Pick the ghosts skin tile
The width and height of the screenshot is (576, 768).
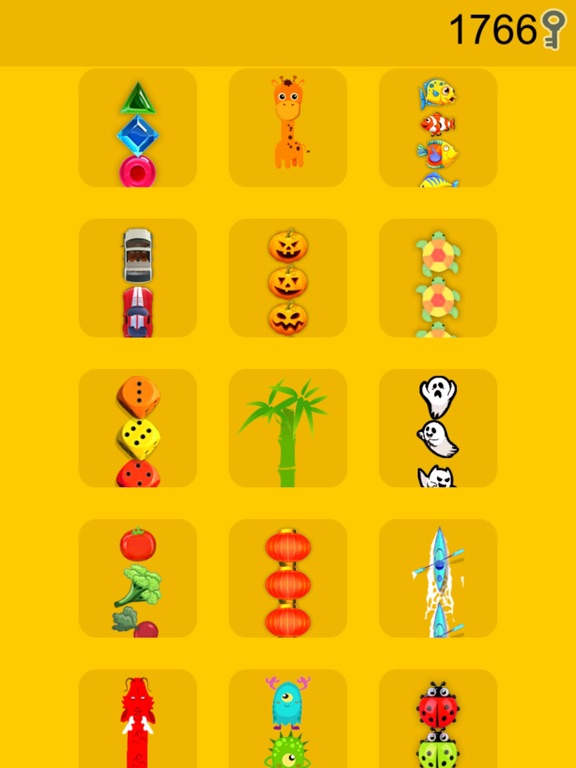pos(438,428)
